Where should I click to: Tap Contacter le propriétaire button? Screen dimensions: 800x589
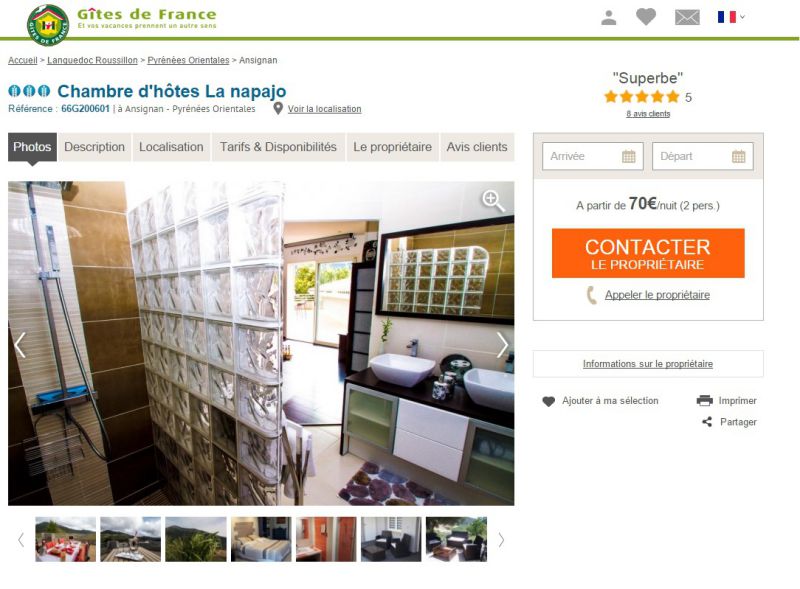pos(648,253)
